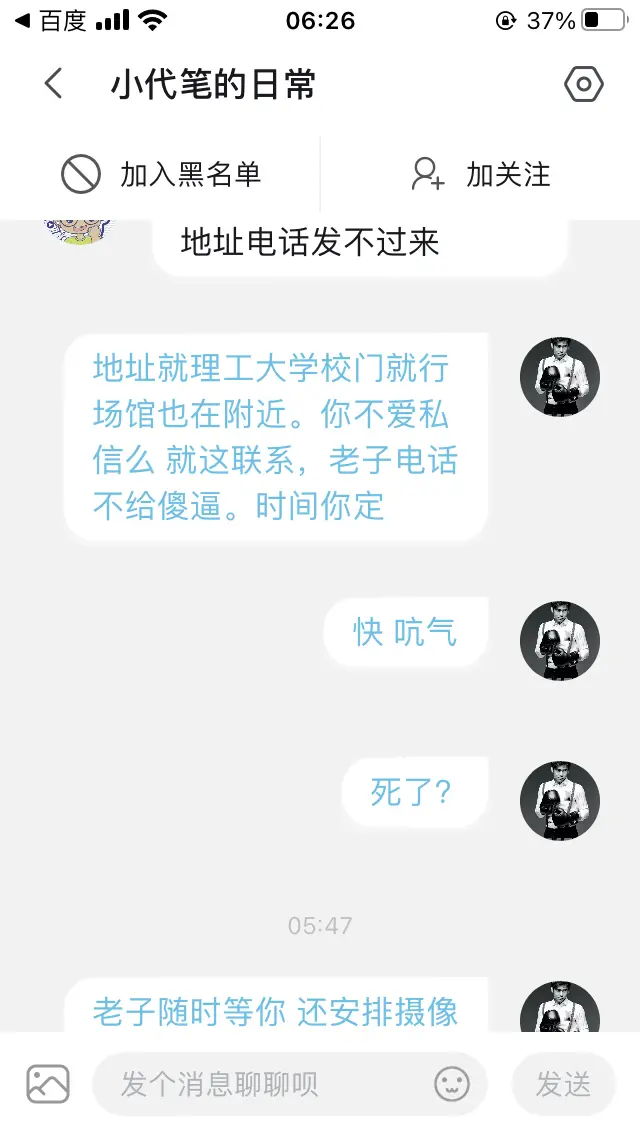Open avatar next to 死了? message
Viewport: 640px width, 1136px height.
point(560,800)
